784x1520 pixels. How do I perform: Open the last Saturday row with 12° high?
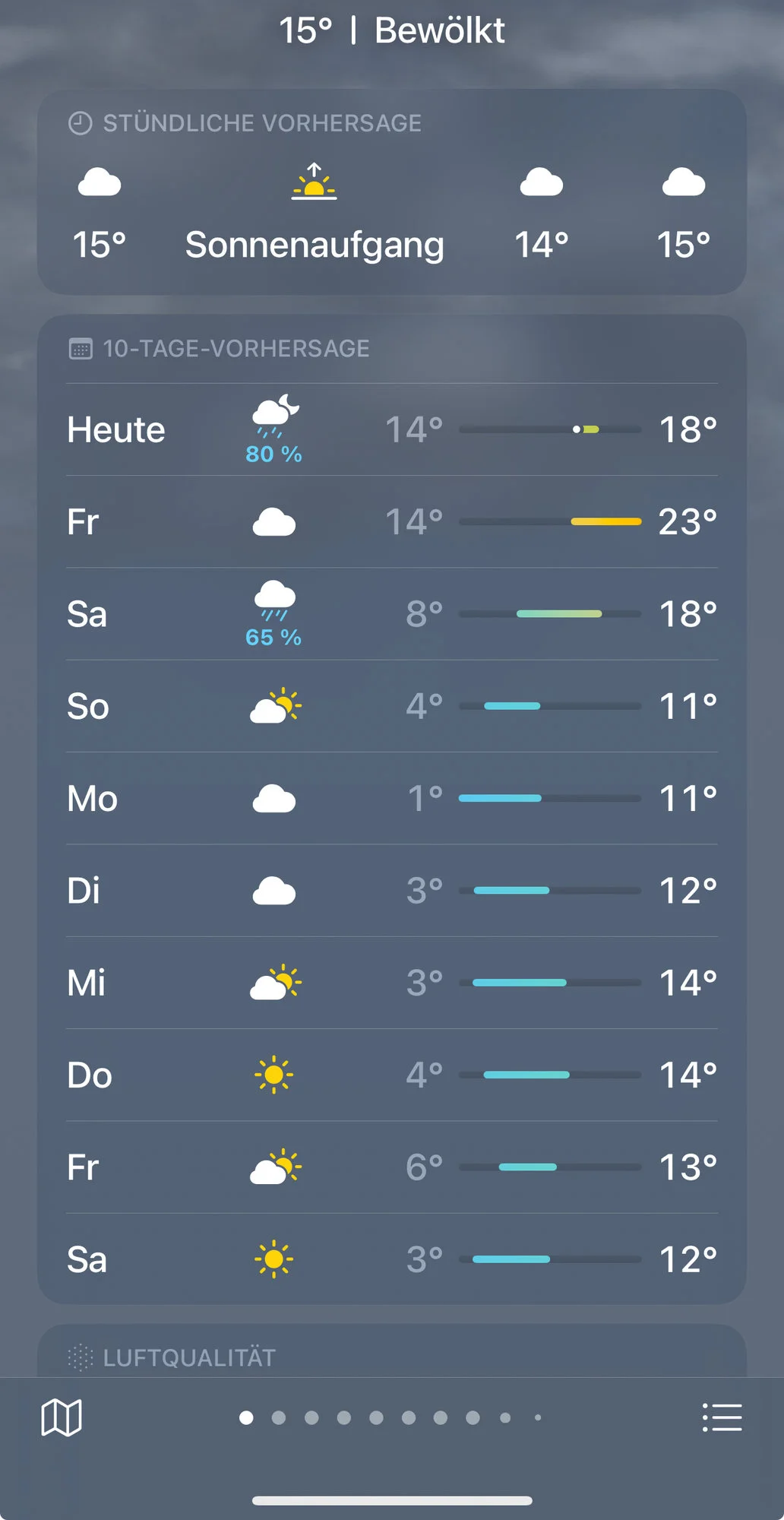pyautogui.click(x=392, y=1259)
